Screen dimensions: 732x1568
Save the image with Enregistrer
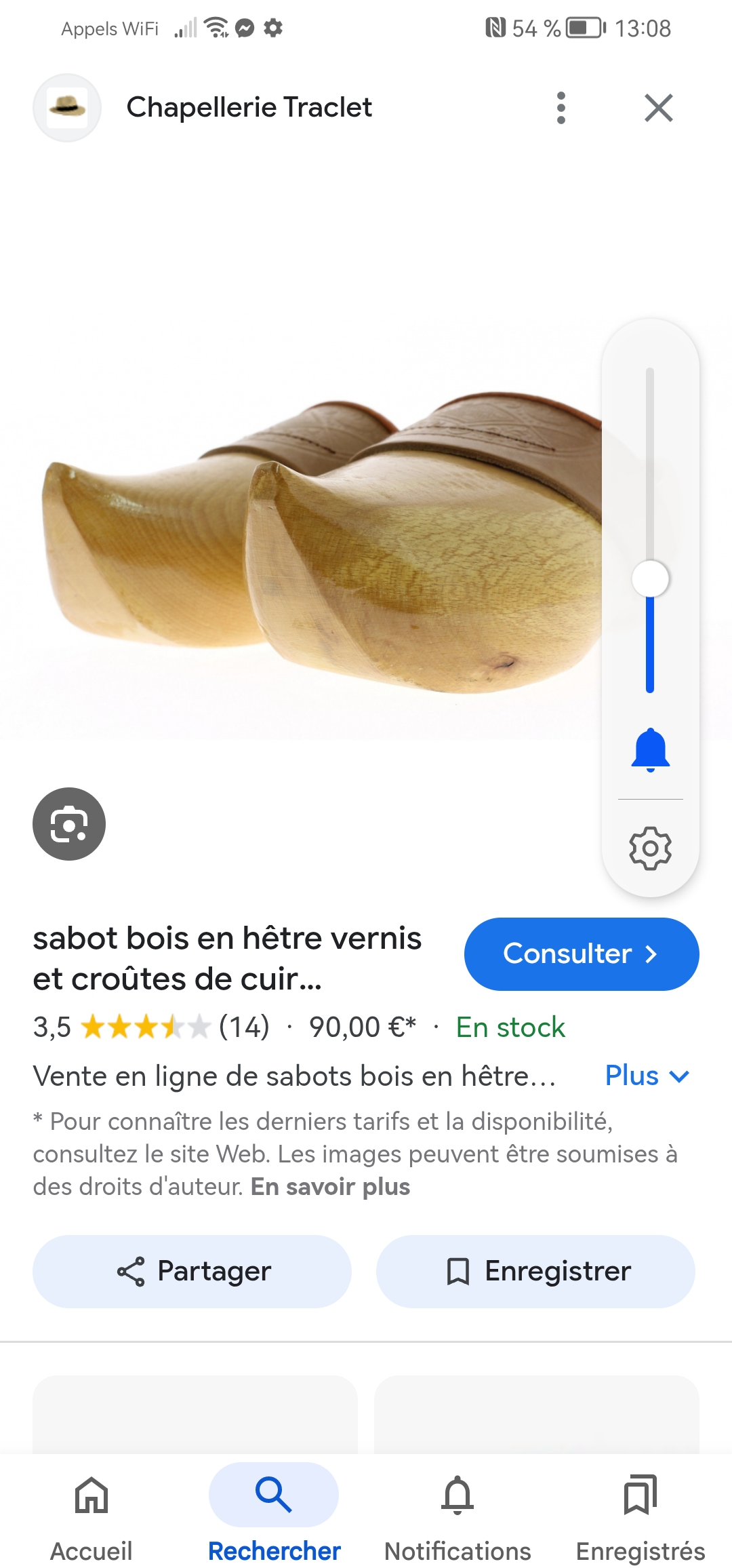tap(535, 1271)
